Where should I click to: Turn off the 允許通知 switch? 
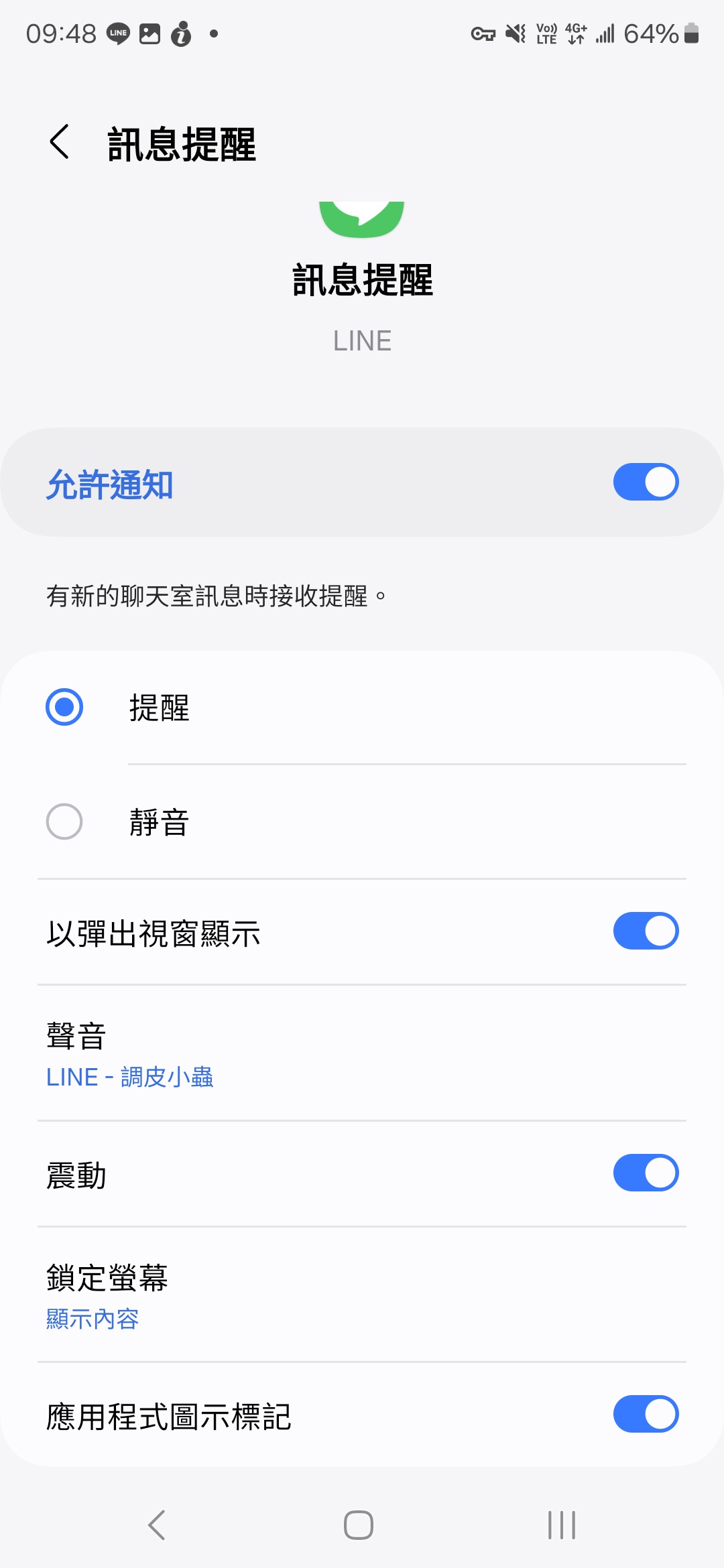[x=645, y=482]
